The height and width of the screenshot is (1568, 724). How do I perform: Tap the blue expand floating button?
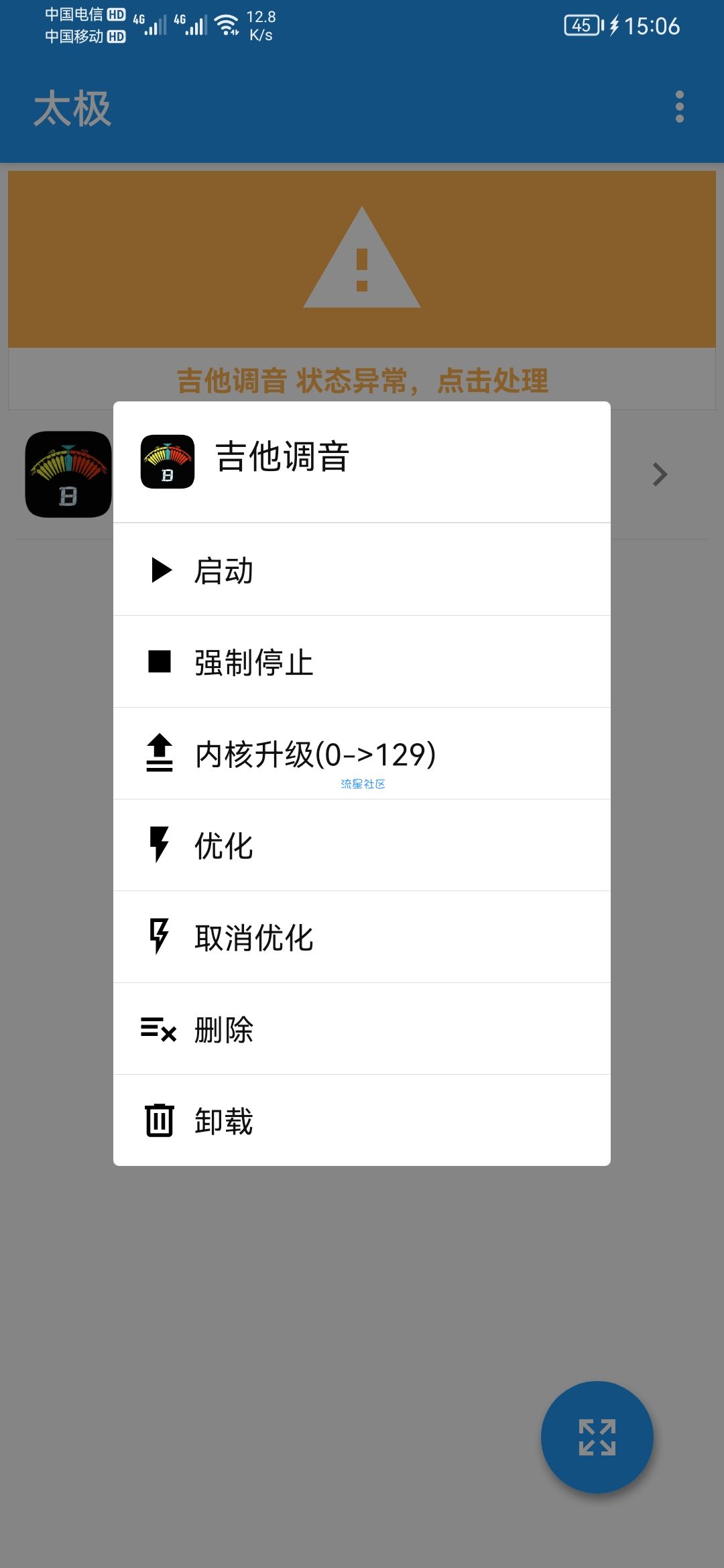[597, 1437]
